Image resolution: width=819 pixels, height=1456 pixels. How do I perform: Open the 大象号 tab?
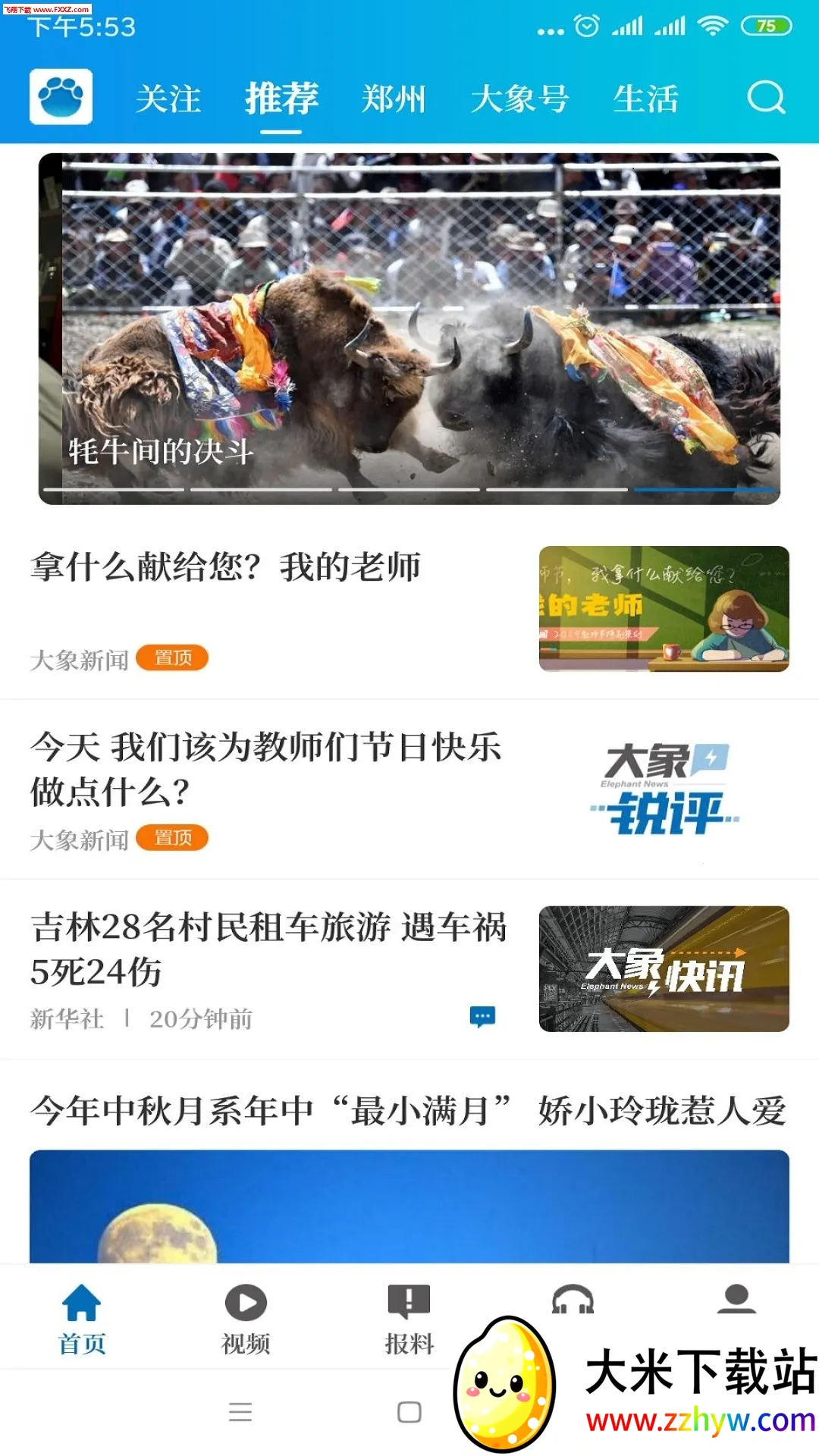(519, 99)
